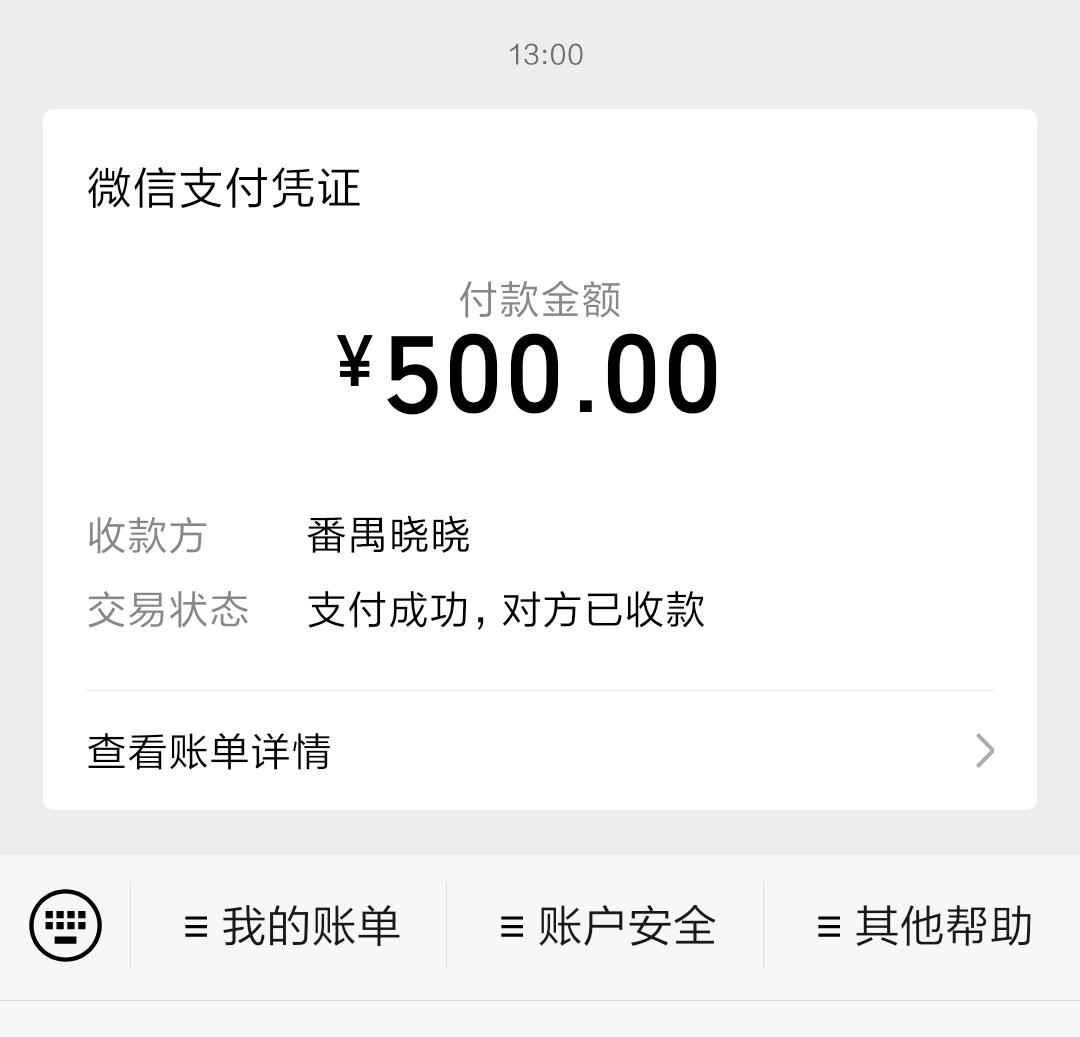Switch to keyboard input mode

[x=66, y=925]
